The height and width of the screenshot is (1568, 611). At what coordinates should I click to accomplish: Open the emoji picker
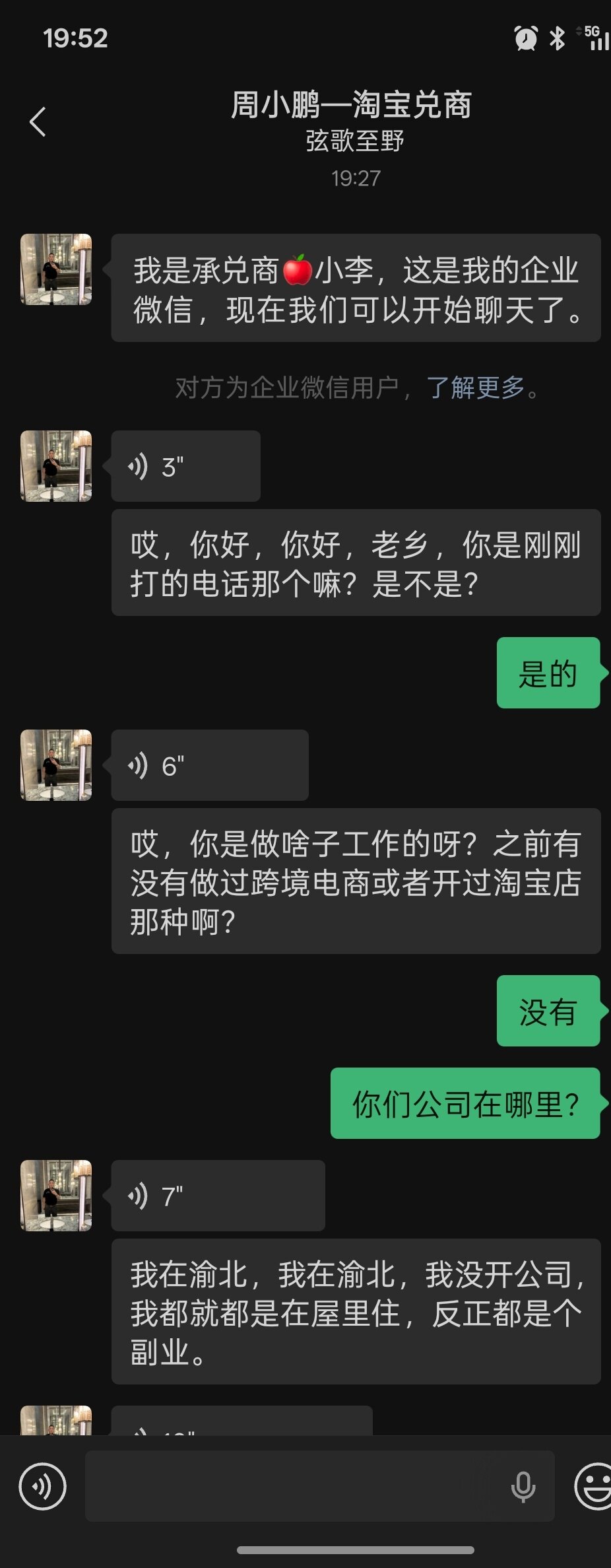[593, 1486]
